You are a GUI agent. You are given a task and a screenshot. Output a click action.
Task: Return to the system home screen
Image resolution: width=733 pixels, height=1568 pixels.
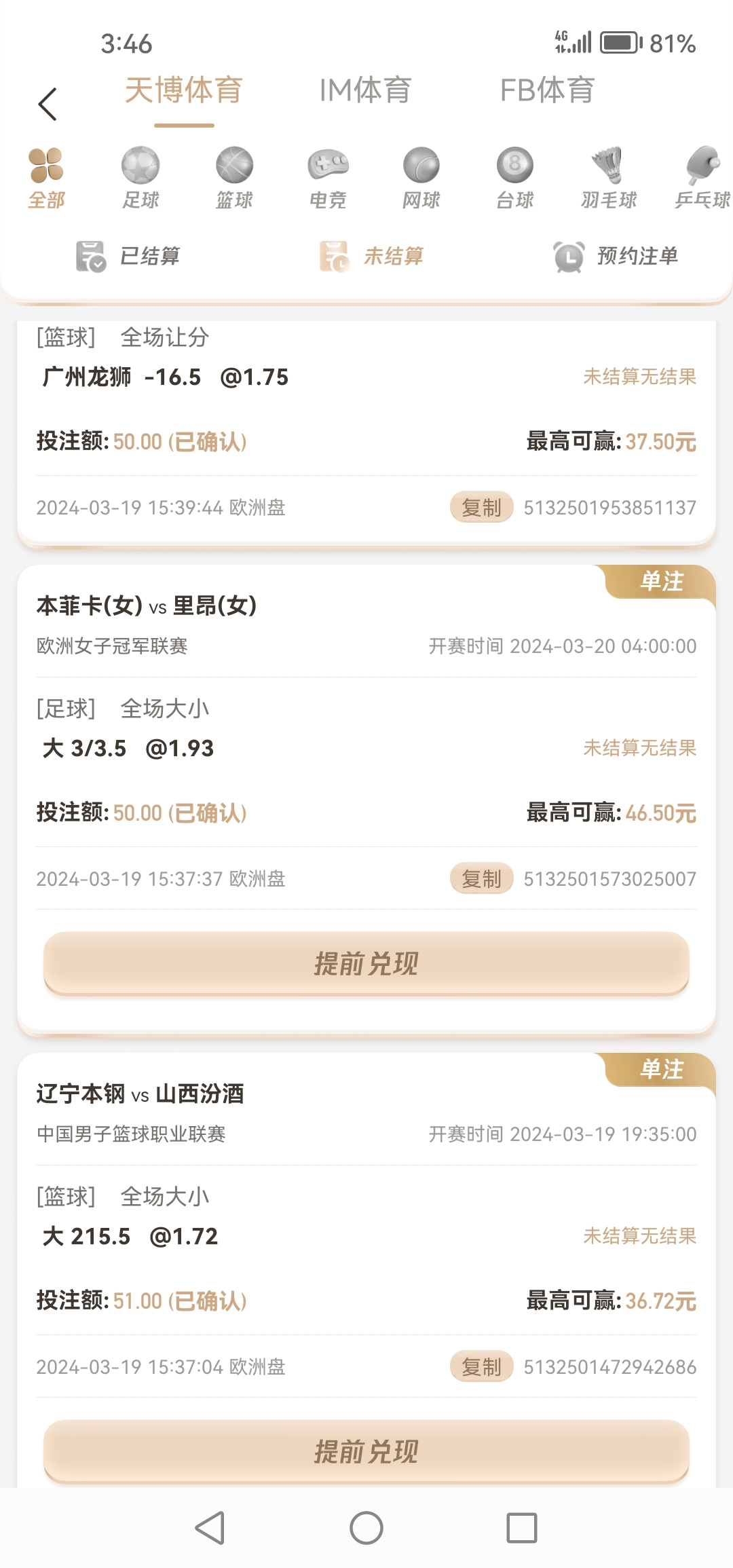[366, 1529]
